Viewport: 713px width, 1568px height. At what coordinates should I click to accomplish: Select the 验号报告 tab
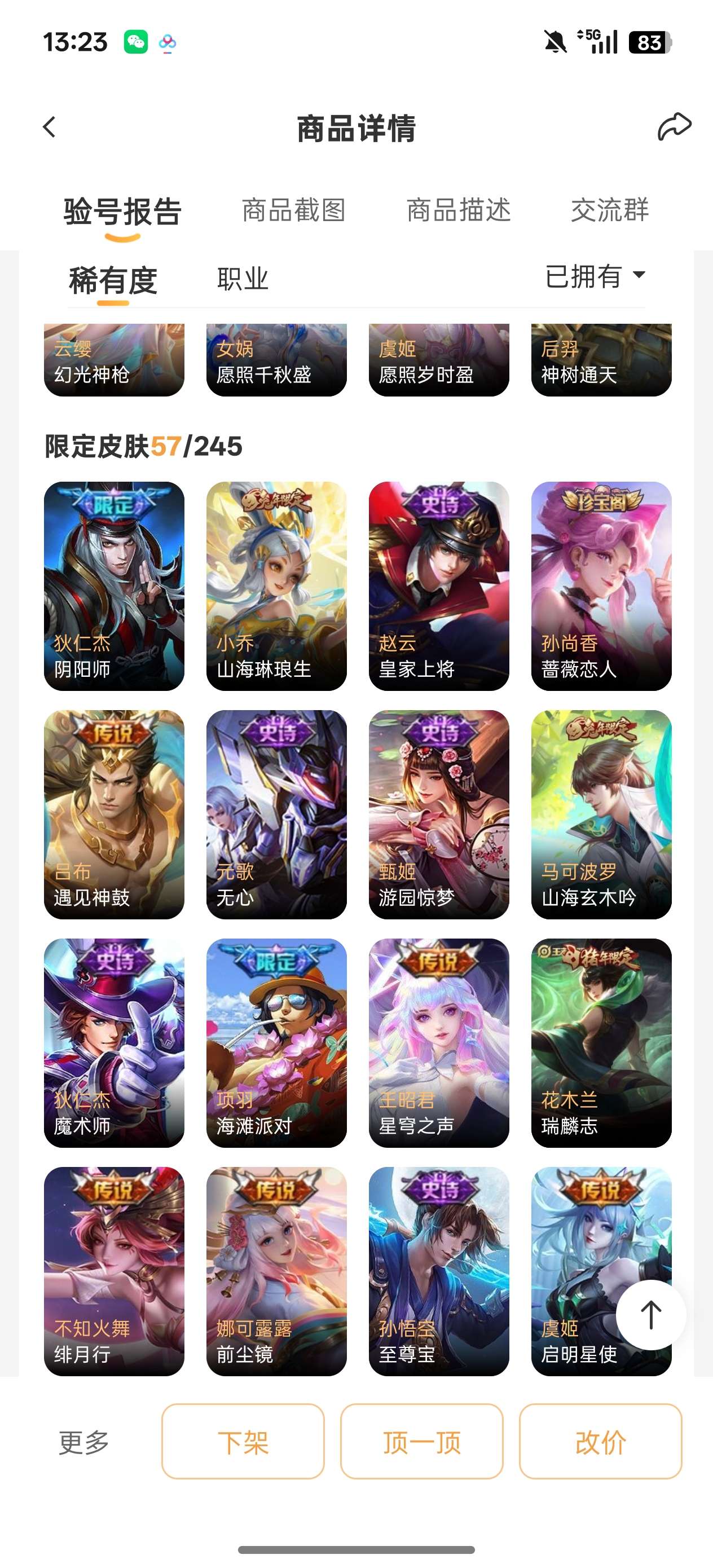tap(122, 212)
